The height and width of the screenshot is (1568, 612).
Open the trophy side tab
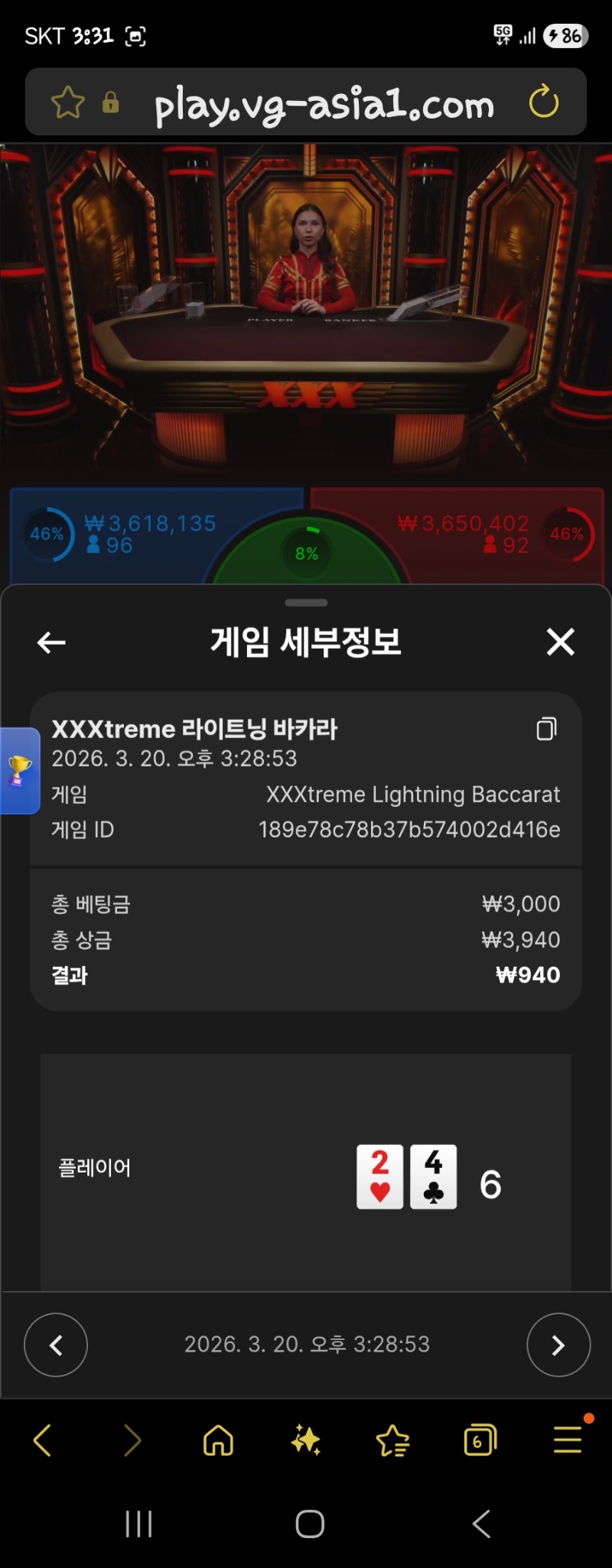[x=20, y=770]
